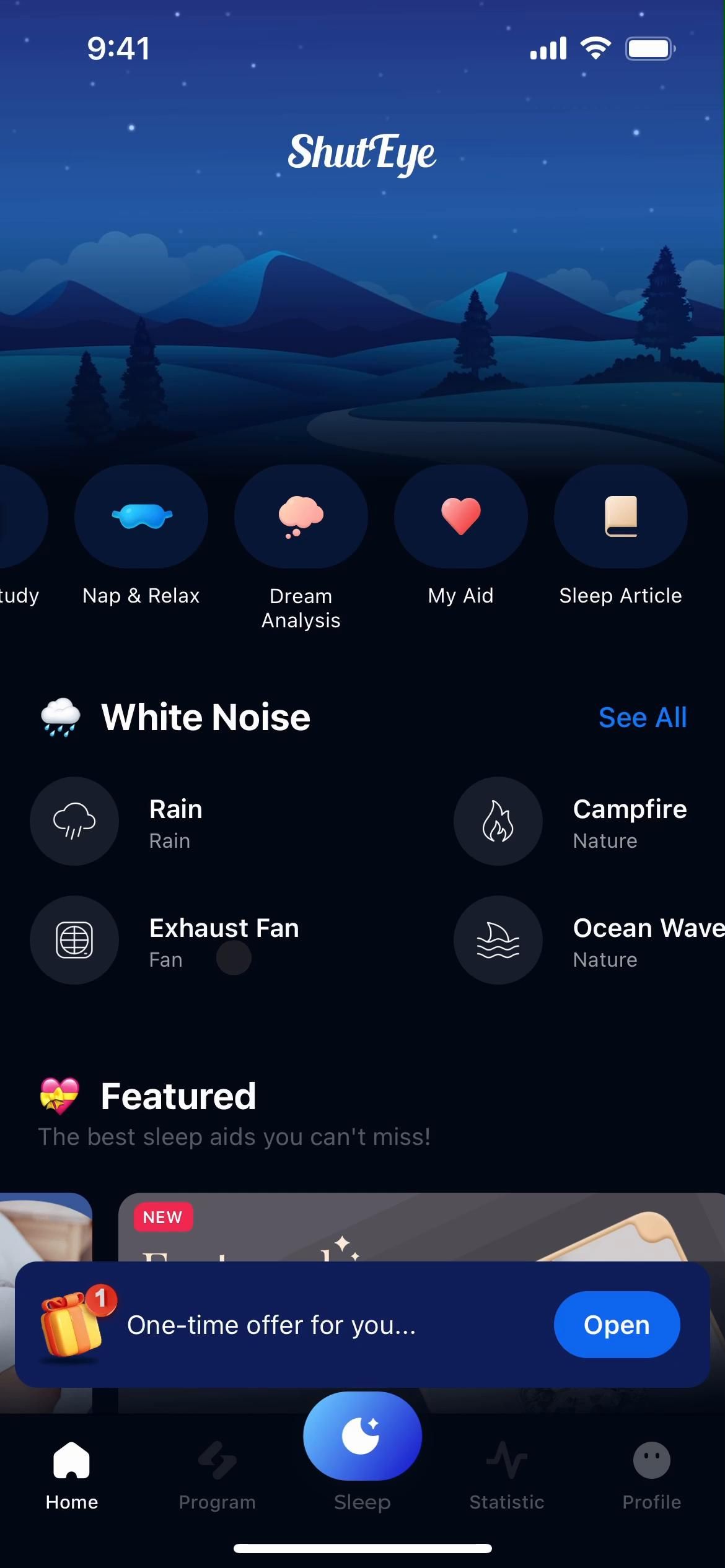Switch to the Home tab

[x=72, y=1475]
